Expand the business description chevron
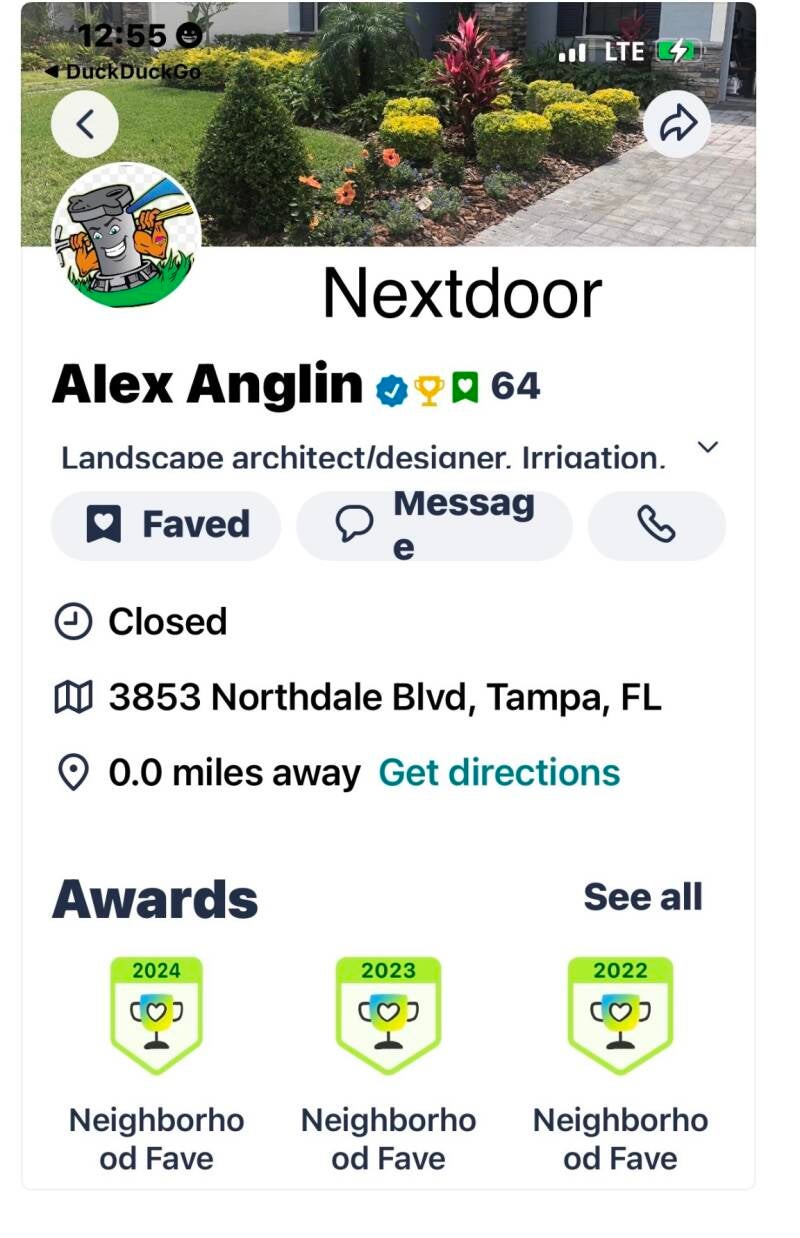Viewport: 800px width, 1238px height. click(708, 447)
